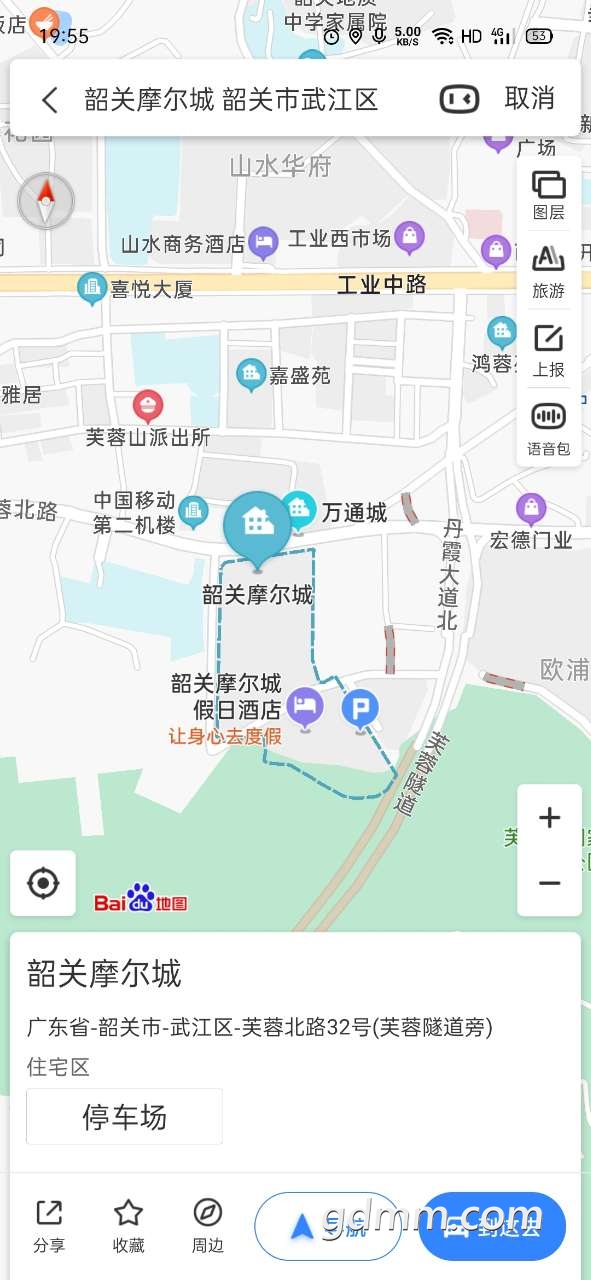Zoom out with the minus button

(x=549, y=884)
